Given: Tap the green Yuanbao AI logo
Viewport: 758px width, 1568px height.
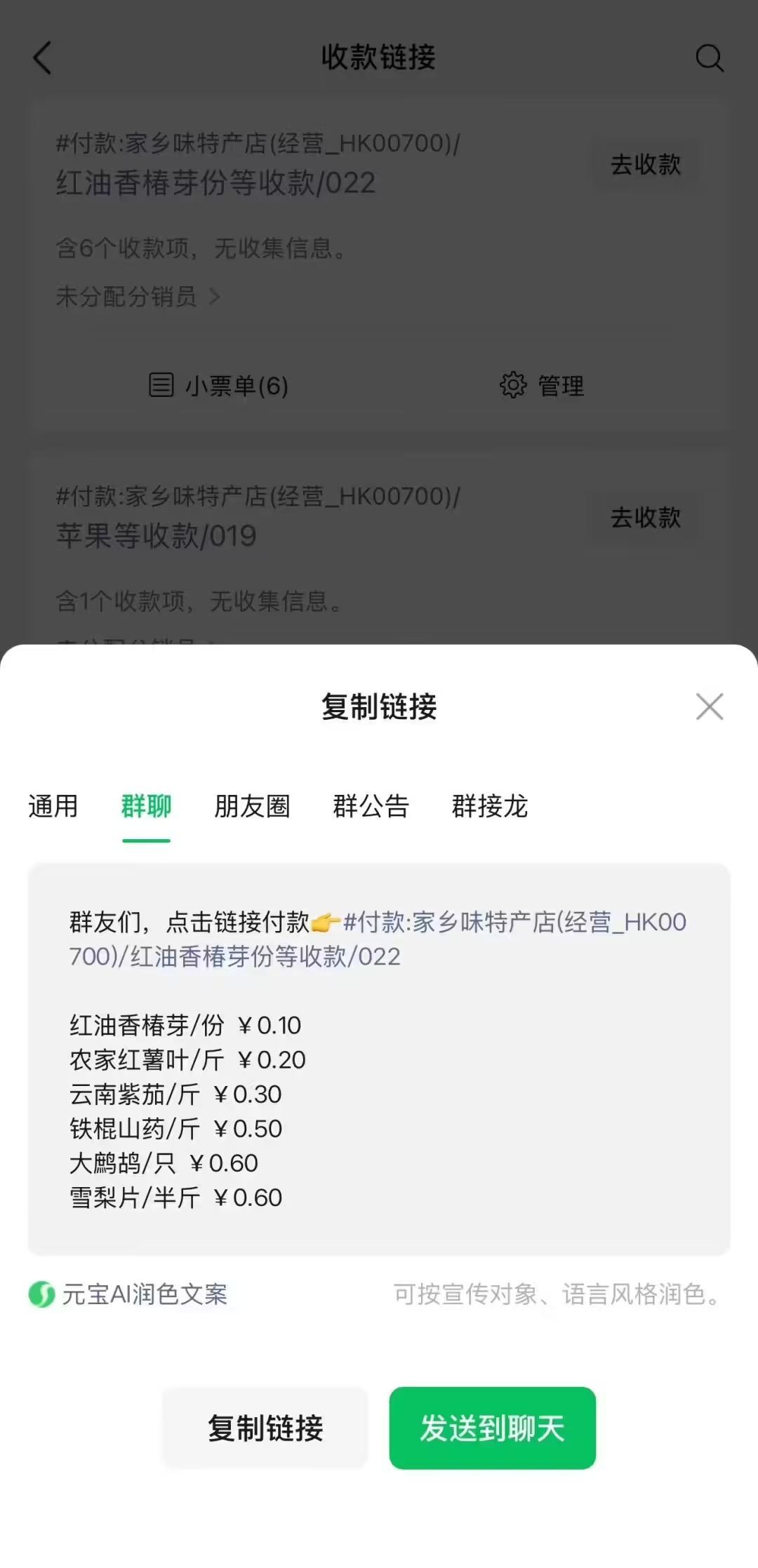Looking at the screenshot, I should [42, 1295].
